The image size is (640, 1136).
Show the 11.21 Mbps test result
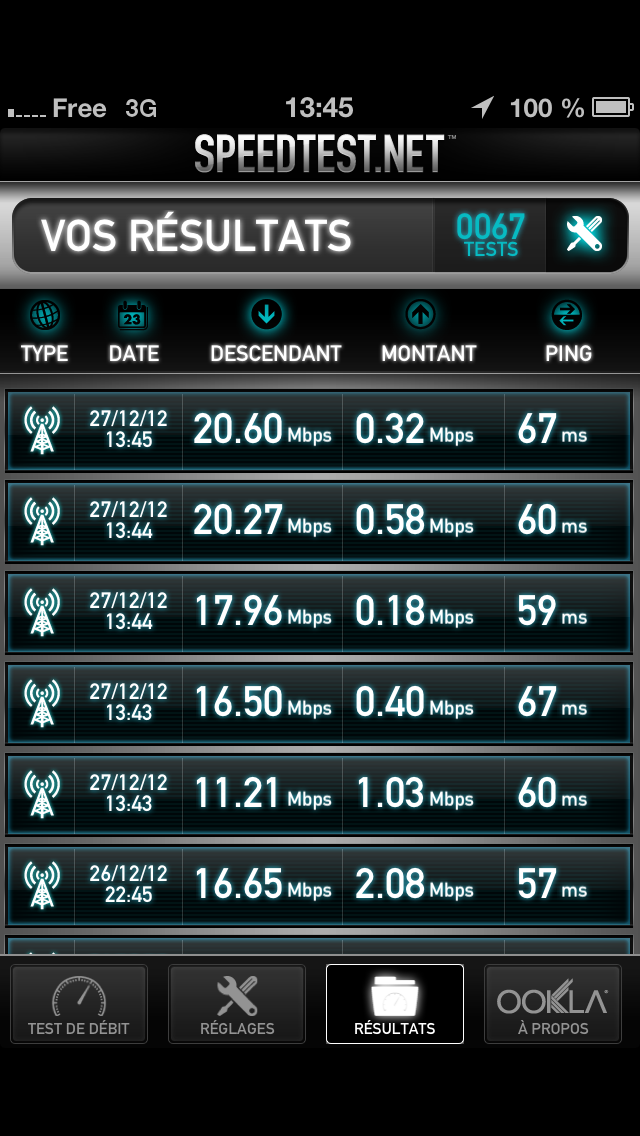click(320, 794)
